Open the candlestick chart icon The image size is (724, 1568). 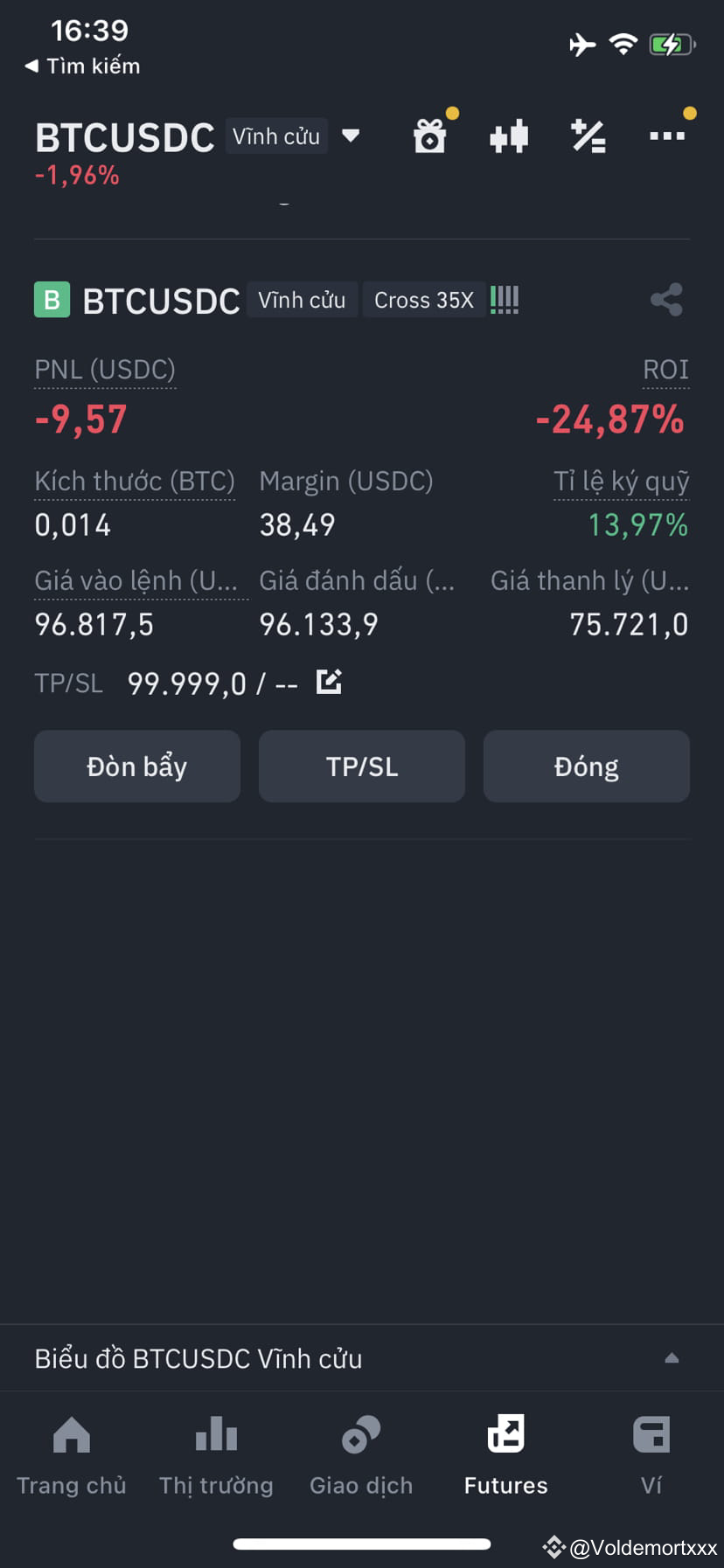coord(509,136)
